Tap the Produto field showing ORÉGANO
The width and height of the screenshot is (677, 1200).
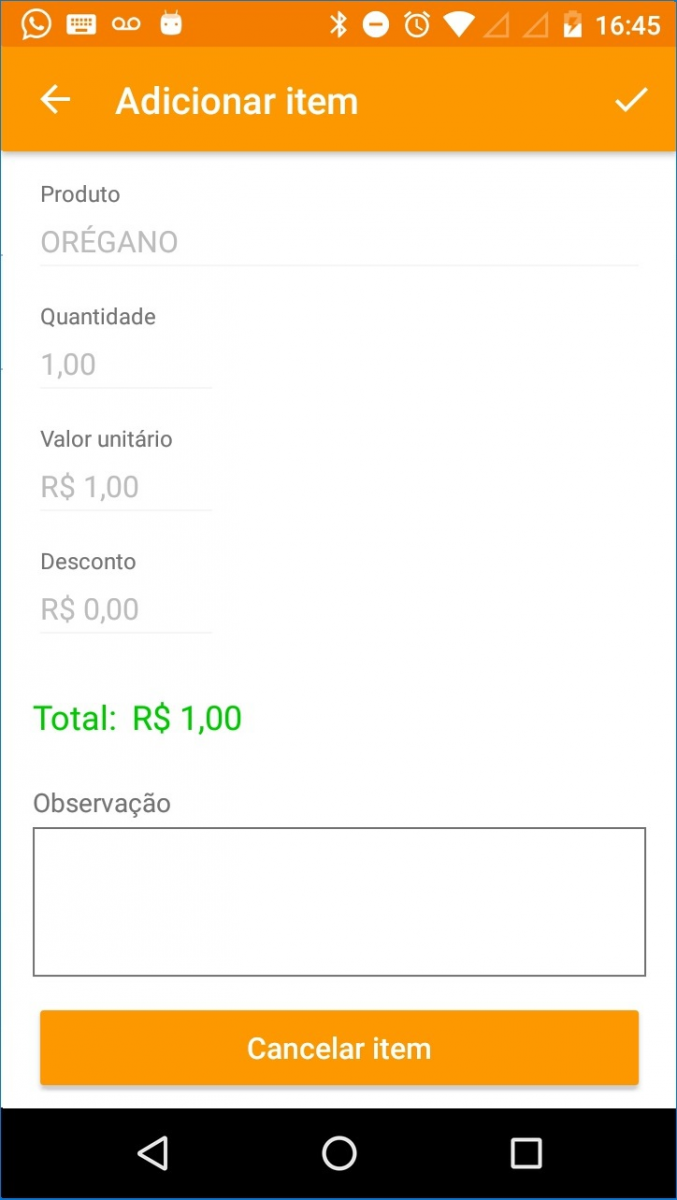338,242
